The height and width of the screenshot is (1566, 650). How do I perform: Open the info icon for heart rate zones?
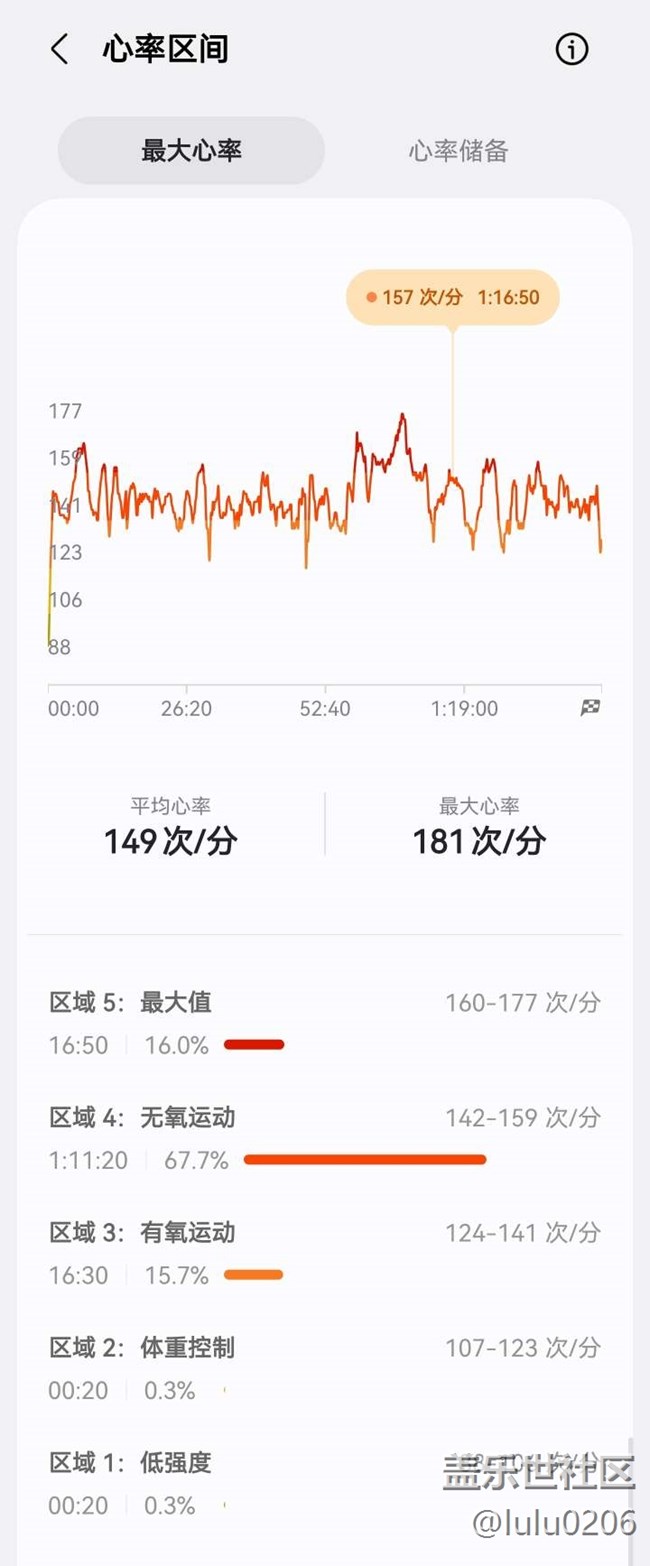pos(572,49)
